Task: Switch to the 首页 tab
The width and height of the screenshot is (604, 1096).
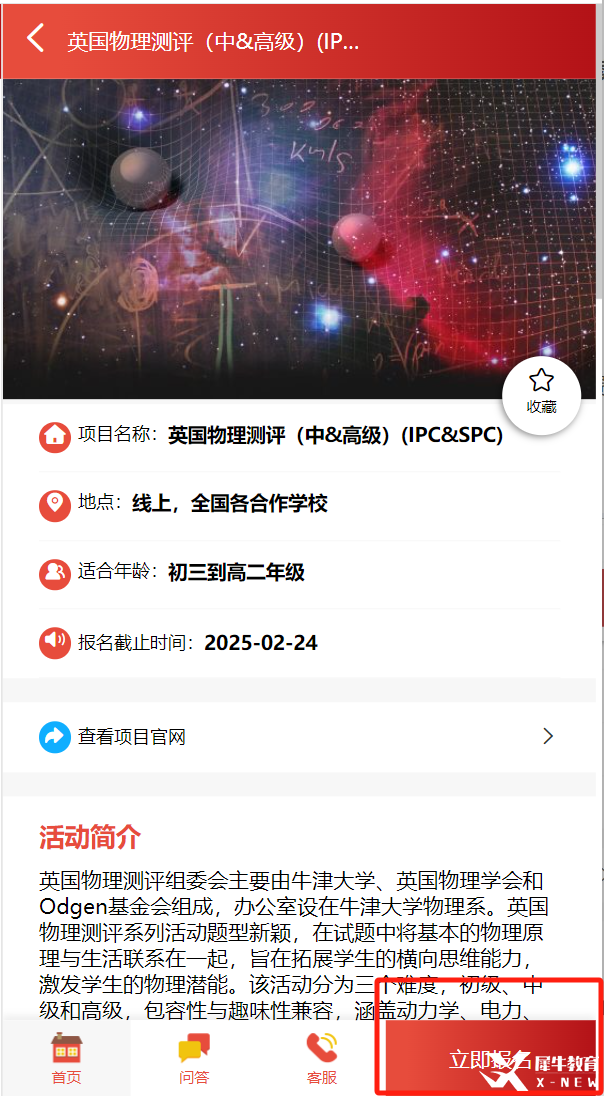Action: click(x=67, y=1058)
